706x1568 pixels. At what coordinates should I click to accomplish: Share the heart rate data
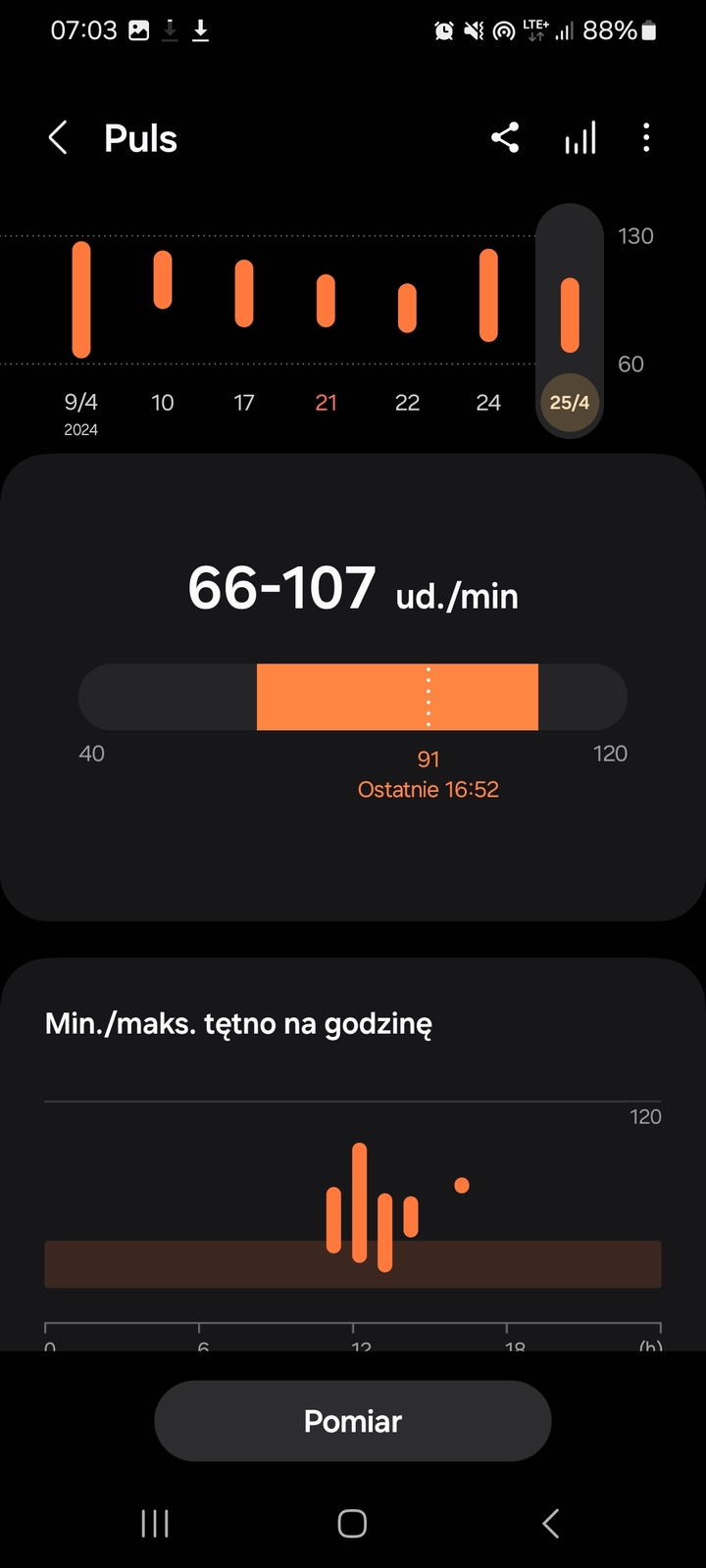pos(505,138)
